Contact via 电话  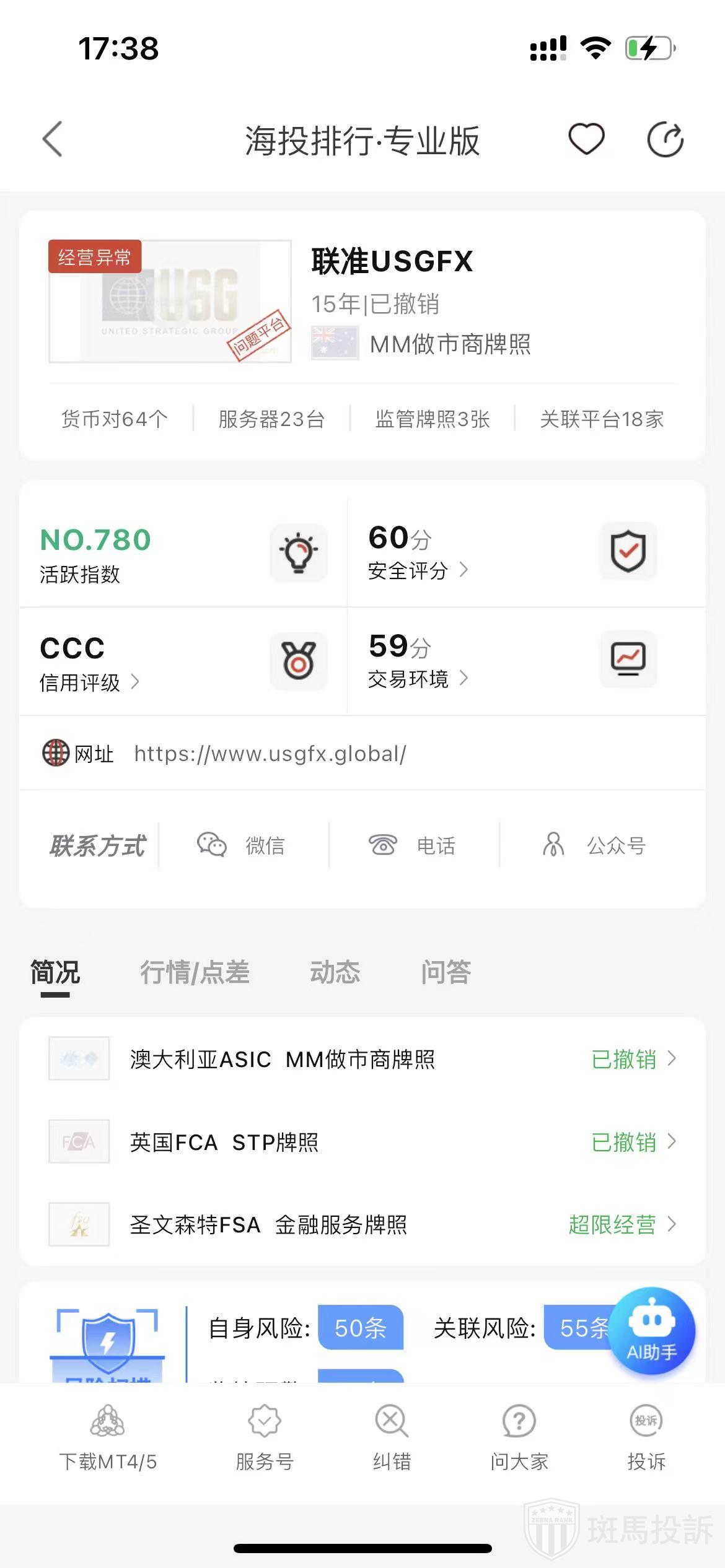point(413,845)
